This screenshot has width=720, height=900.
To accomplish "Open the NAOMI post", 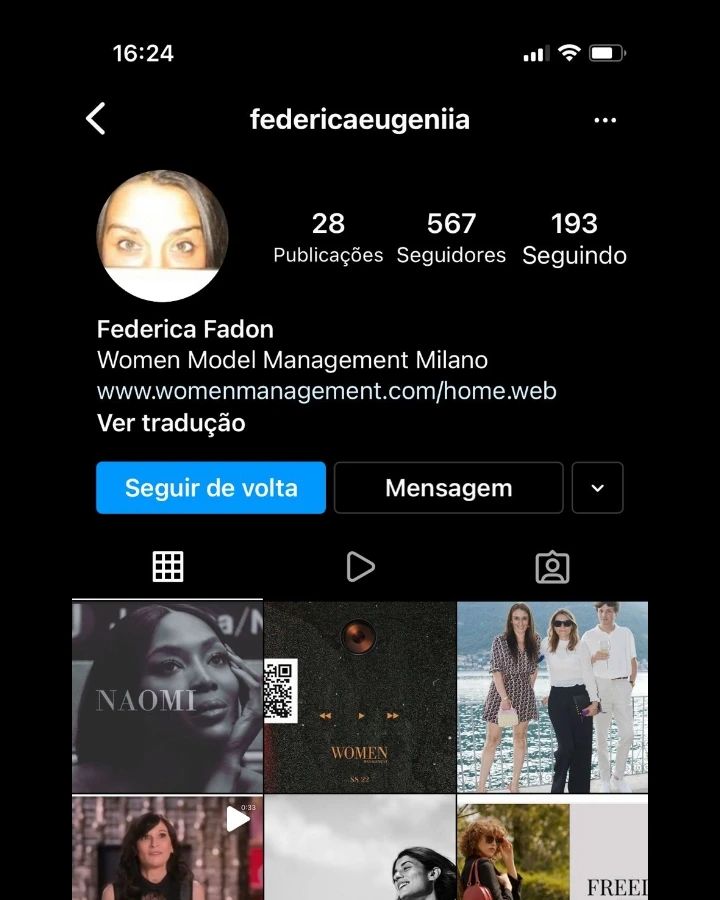I will coord(168,697).
